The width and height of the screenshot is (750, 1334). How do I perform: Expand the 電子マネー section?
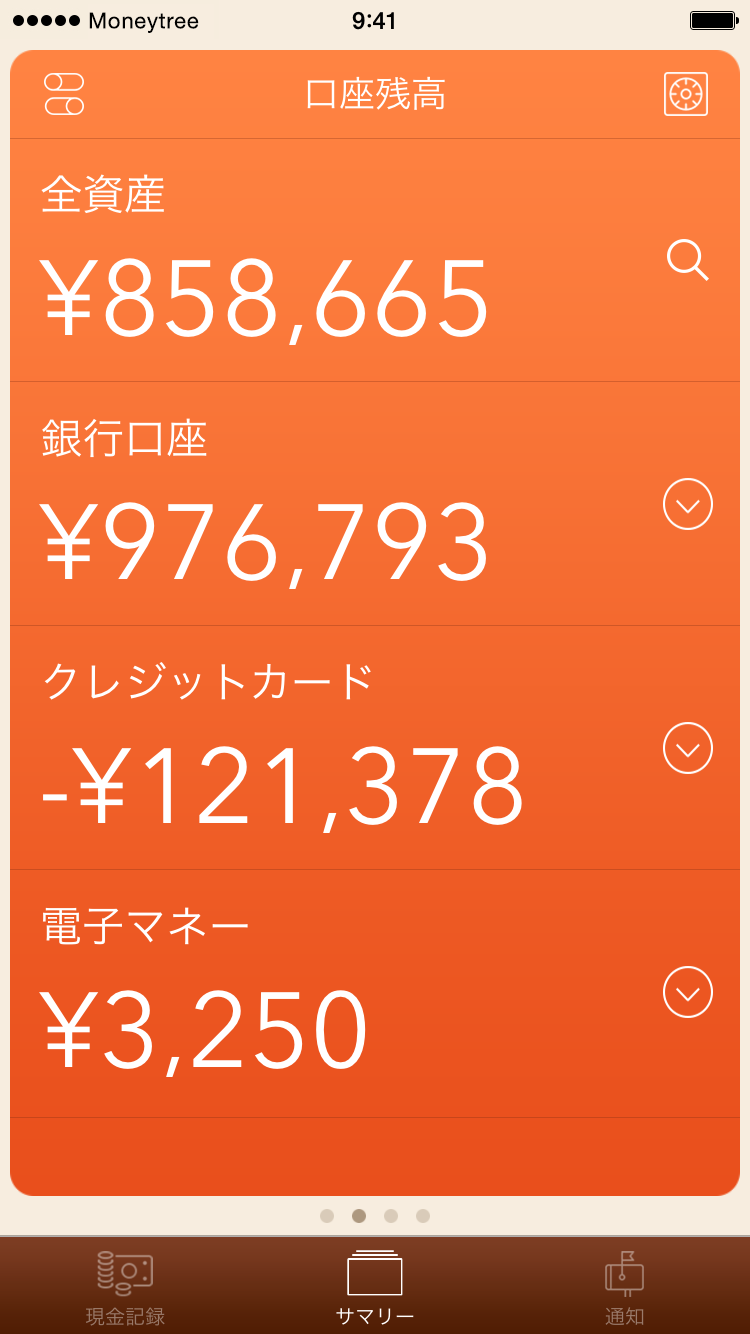[688, 992]
